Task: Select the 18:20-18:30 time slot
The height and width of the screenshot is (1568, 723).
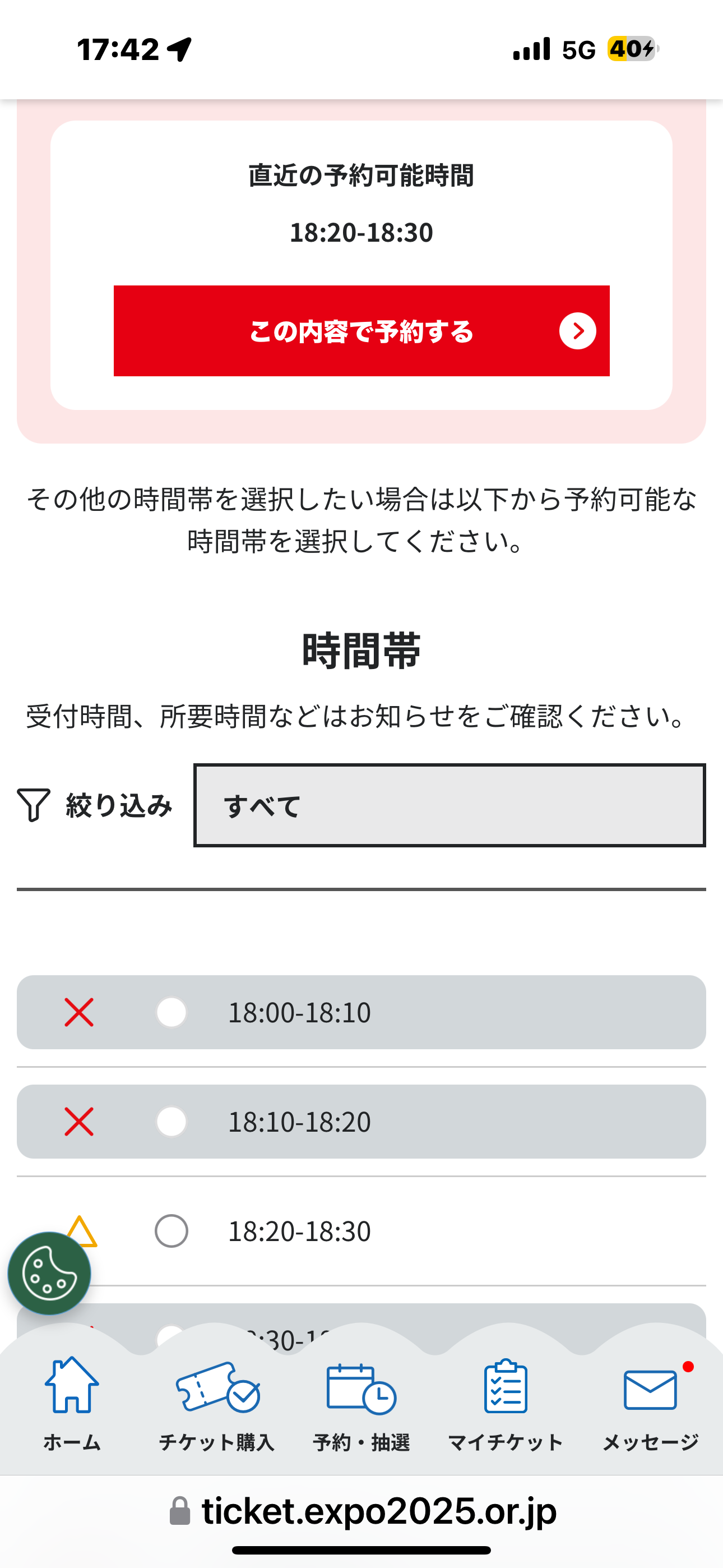Action: tap(361, 1231)
